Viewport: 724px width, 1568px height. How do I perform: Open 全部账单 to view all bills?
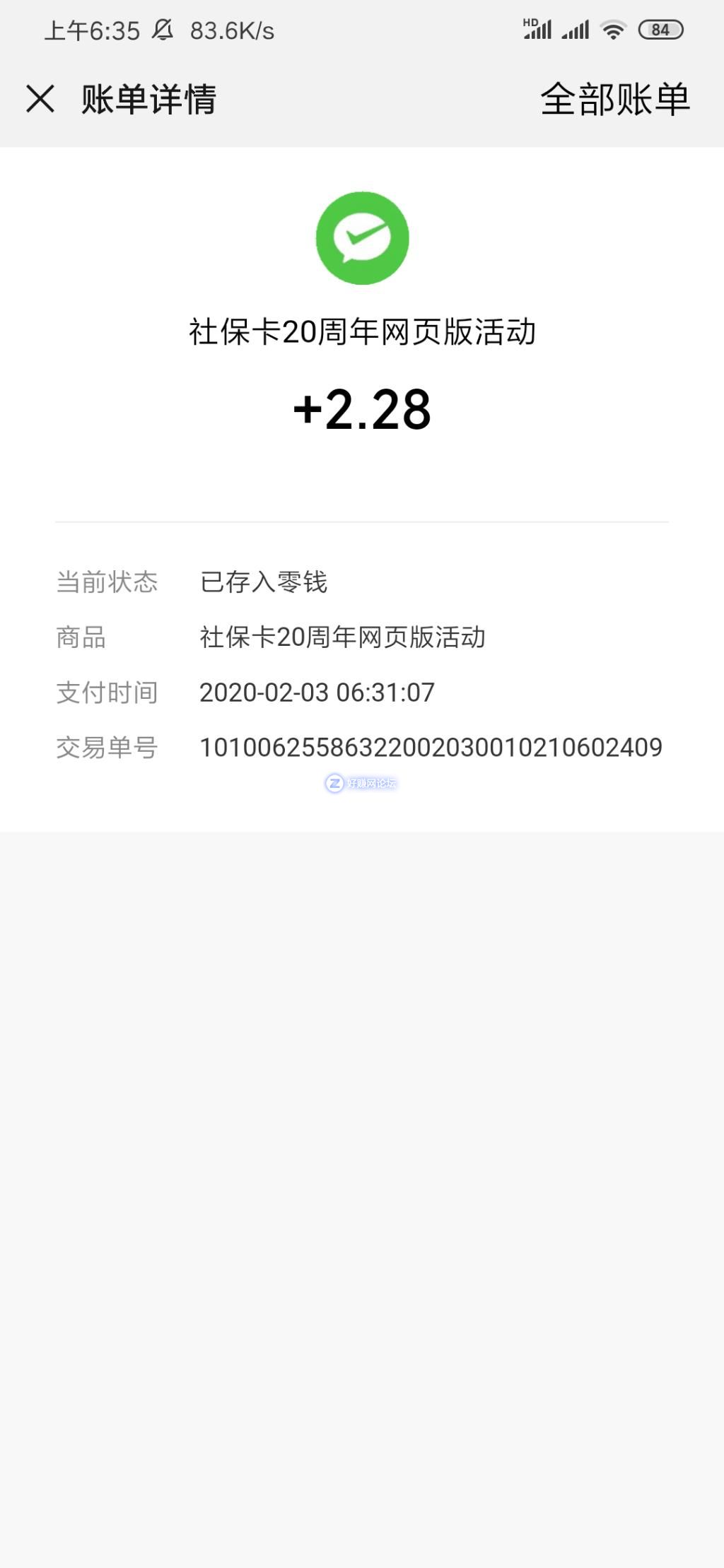coord(615,100)
